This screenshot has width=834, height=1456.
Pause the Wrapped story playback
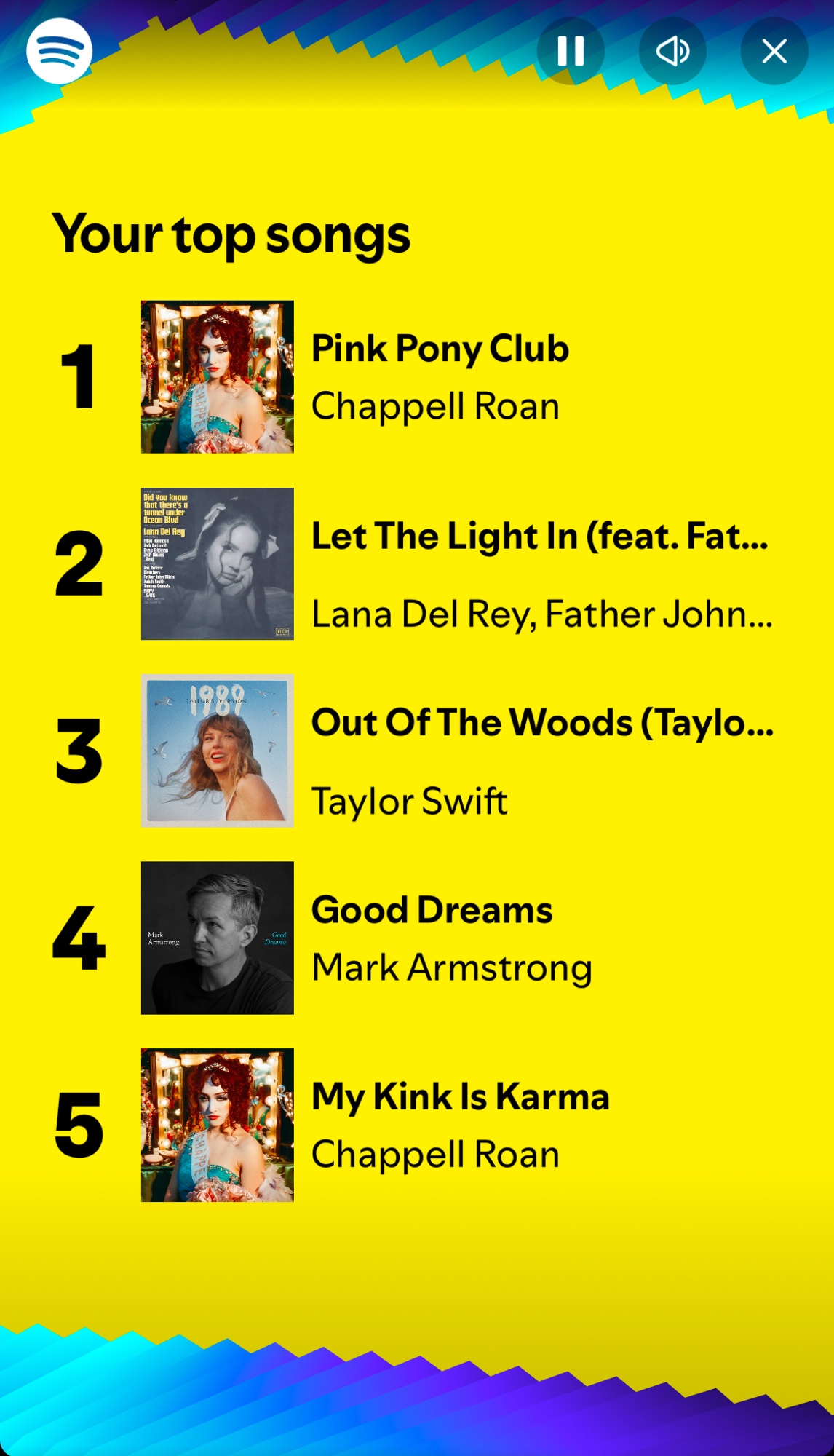571,52
